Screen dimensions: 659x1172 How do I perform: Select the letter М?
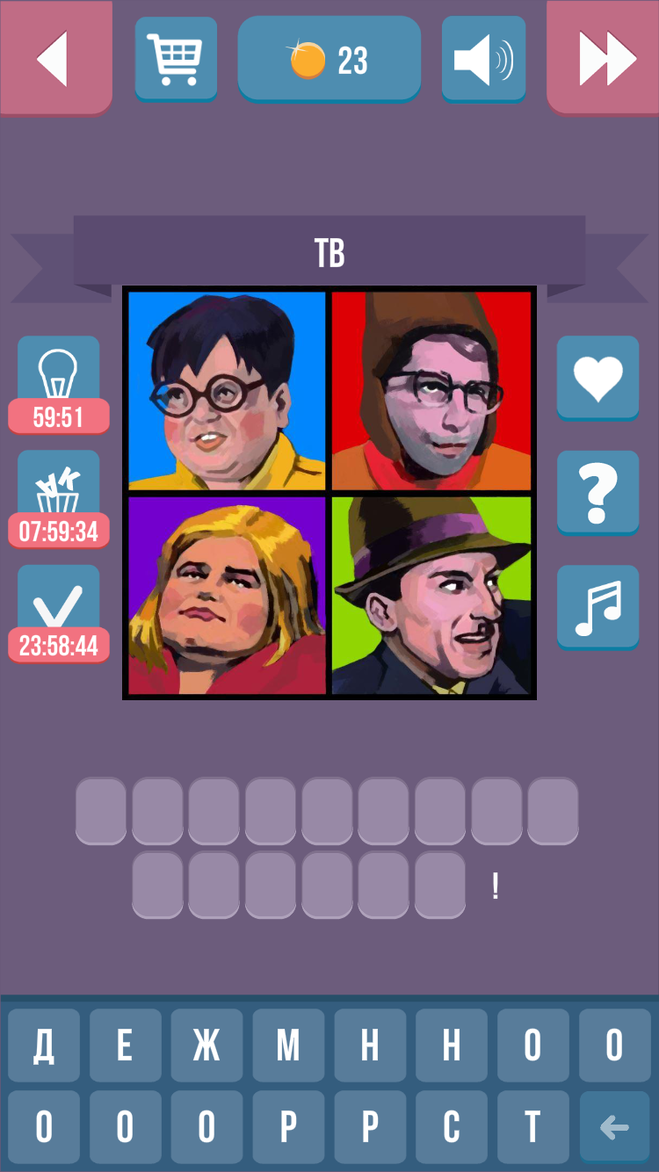(x=288, y=1046)
